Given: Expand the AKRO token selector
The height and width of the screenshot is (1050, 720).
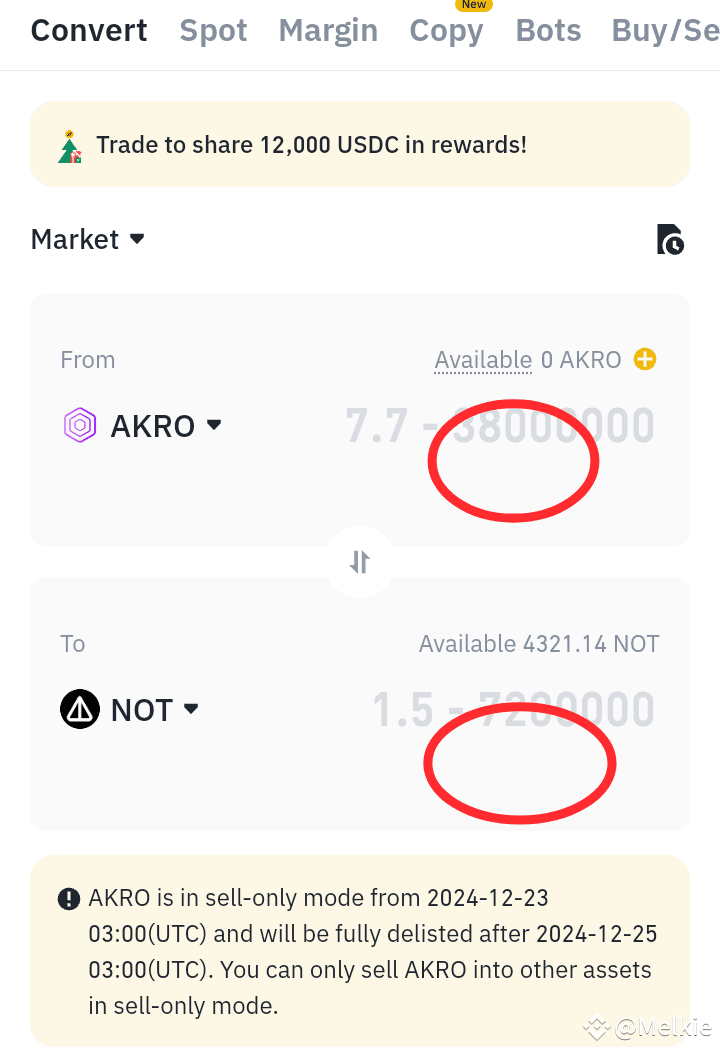Looking at the screenshot, I should click(214, 424).
